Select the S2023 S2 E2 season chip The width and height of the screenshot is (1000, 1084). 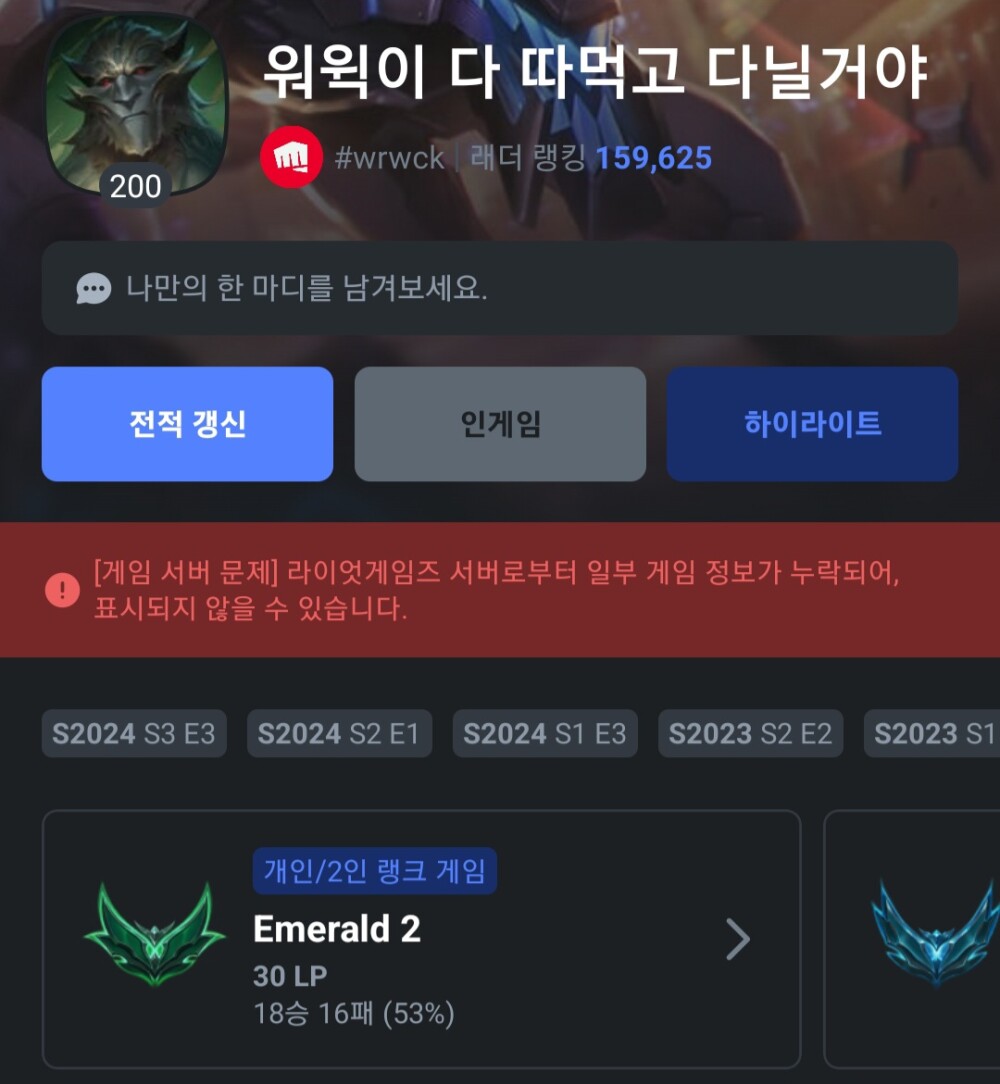click(x=750, y=734)
